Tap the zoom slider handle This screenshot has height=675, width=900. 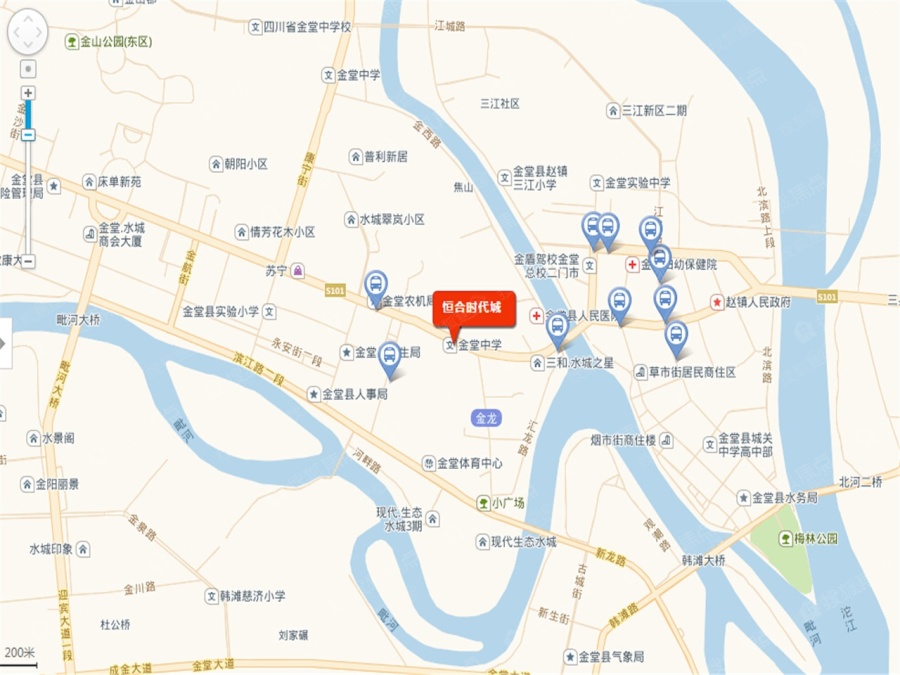[x=28, y=134]
